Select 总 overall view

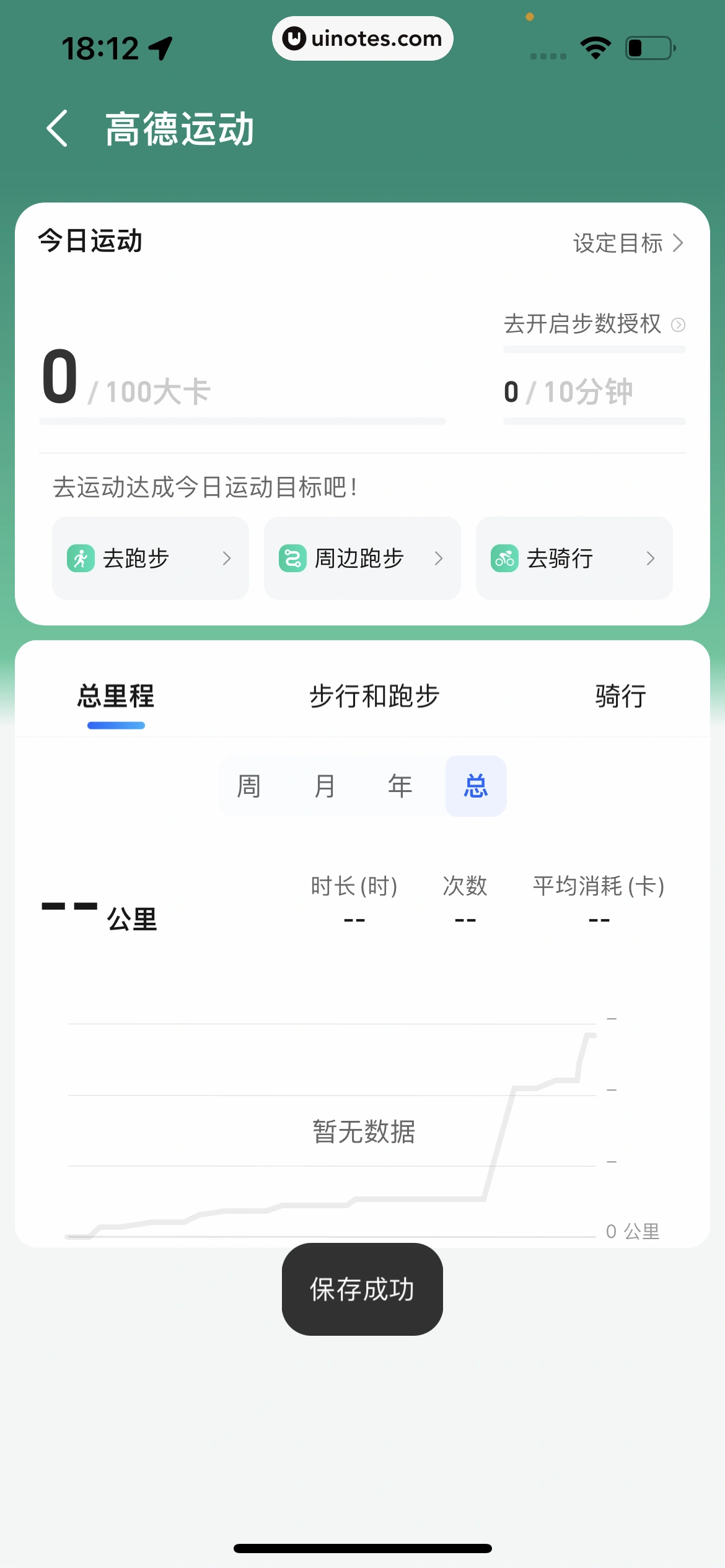pos(475,786)
